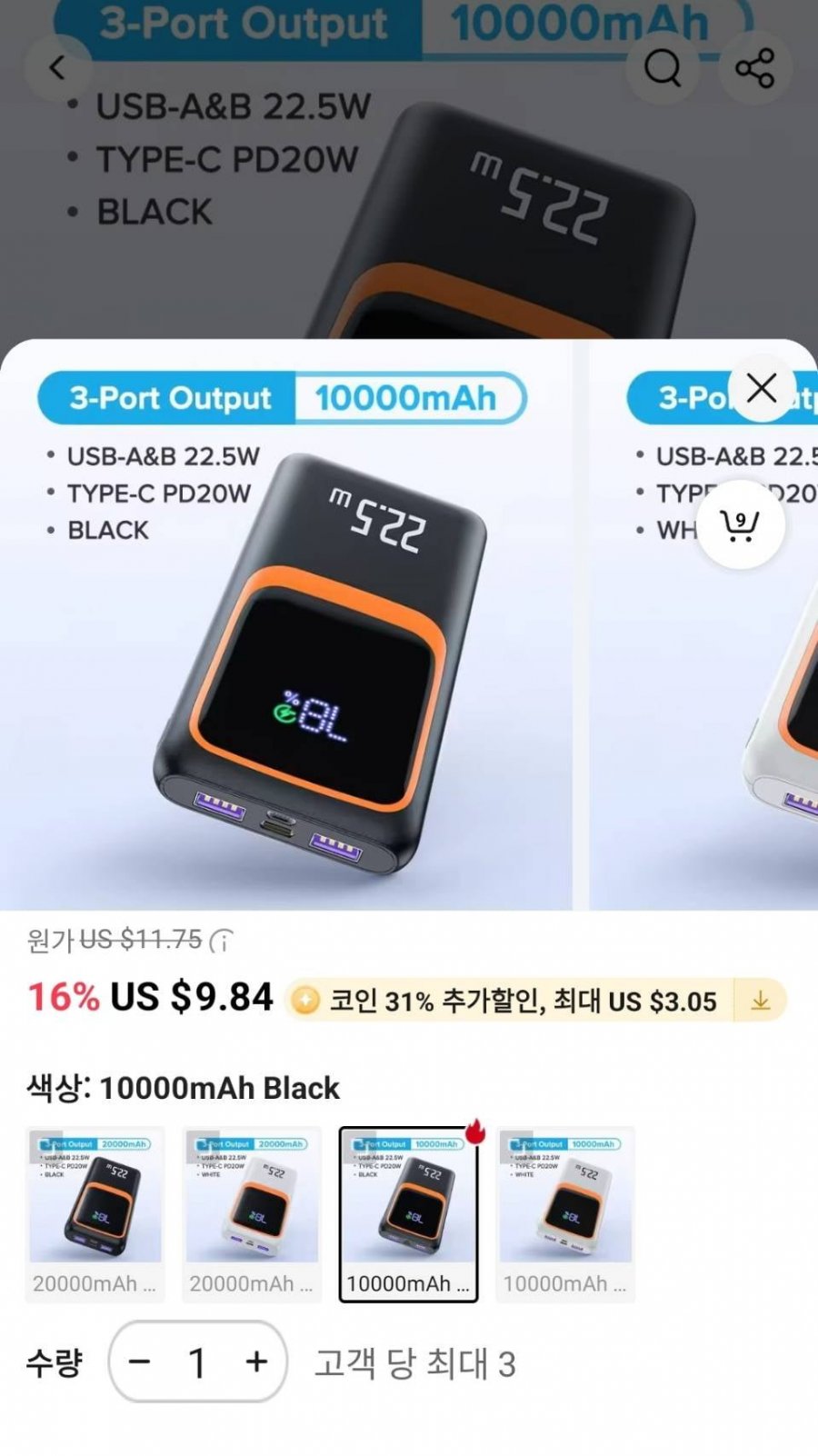Go back using the arrow icon
The width and height of the screenshot is (818, 1456).
tap(57, 67)
